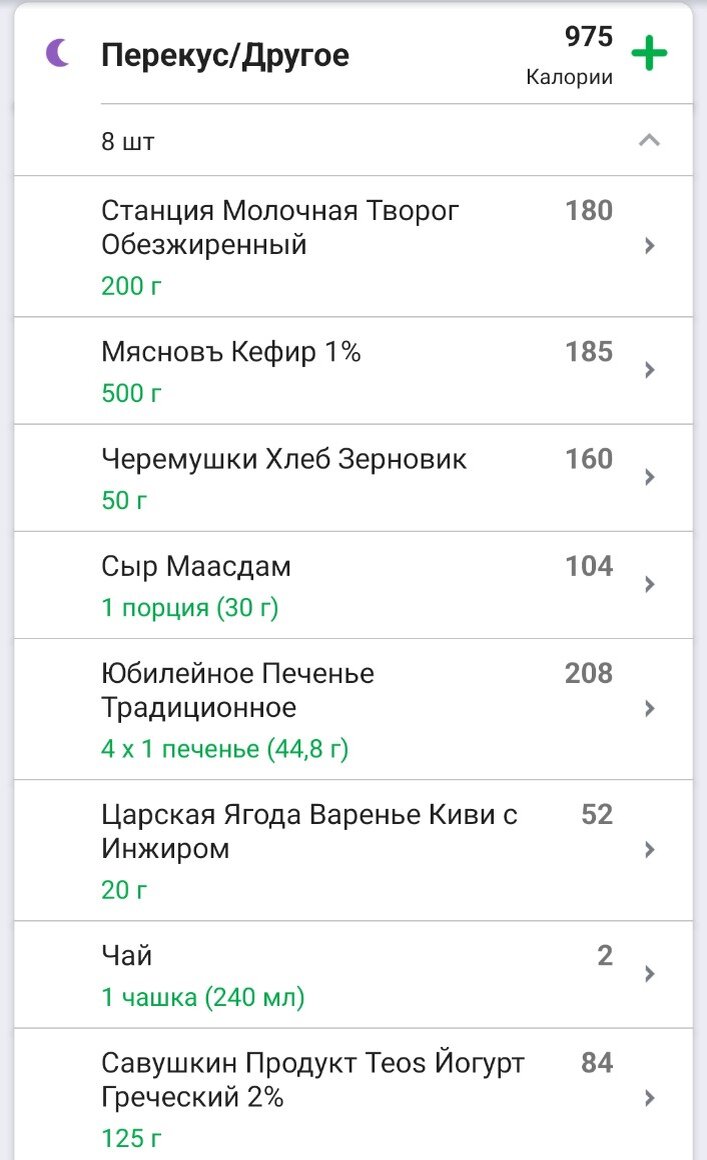
Task: Open Мясновъ Кефир 1% entry
Action: 354,371
